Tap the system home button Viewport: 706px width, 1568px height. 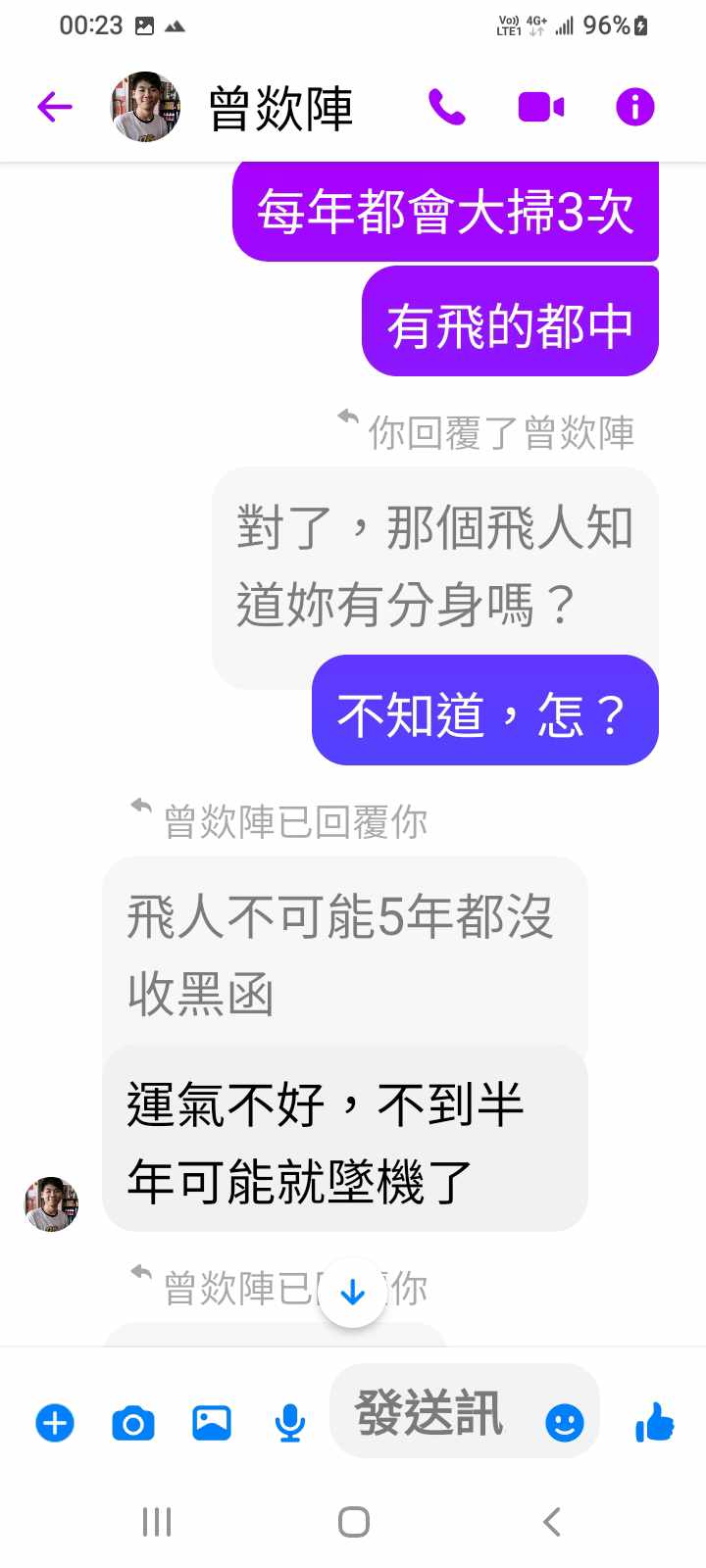[353, 1522]
